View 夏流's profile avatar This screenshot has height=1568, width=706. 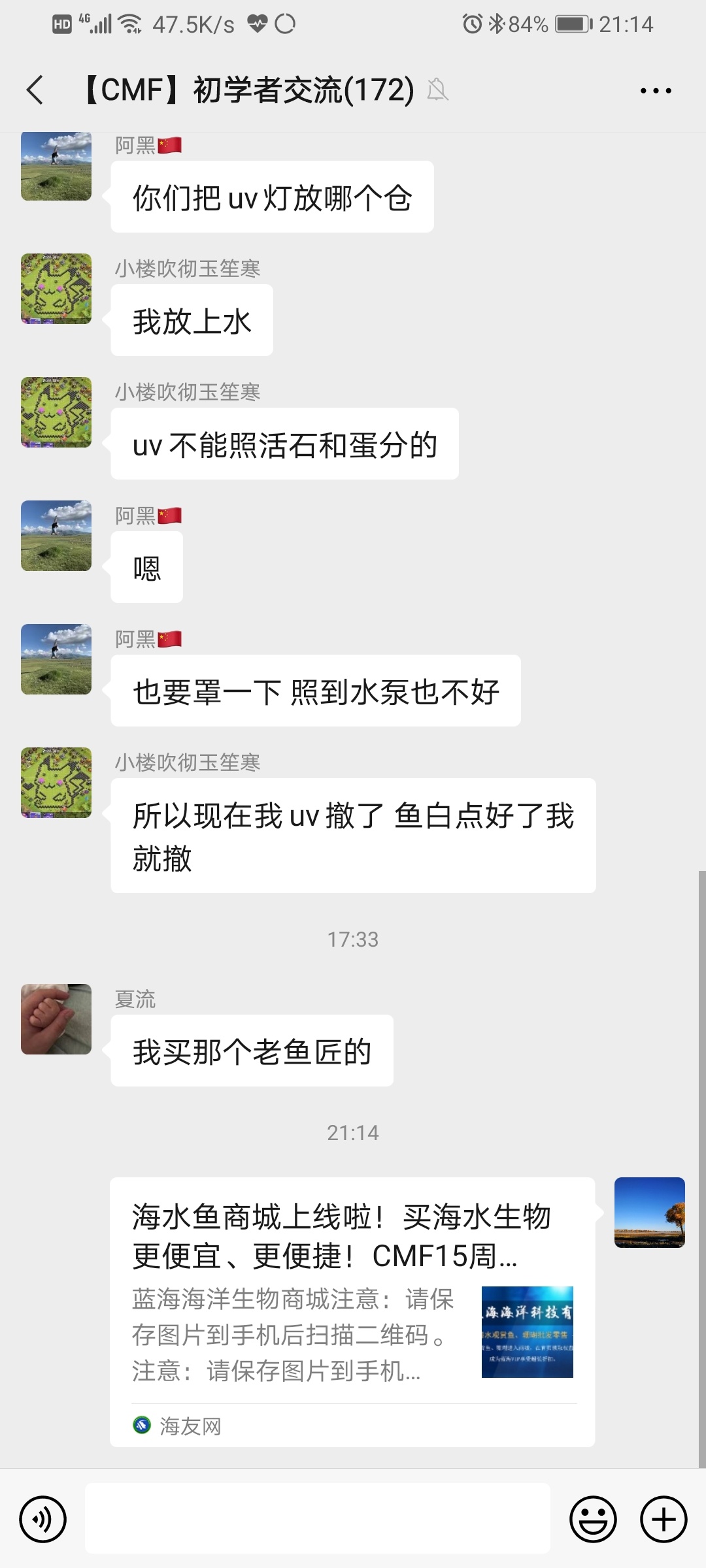click(56, 1019)
